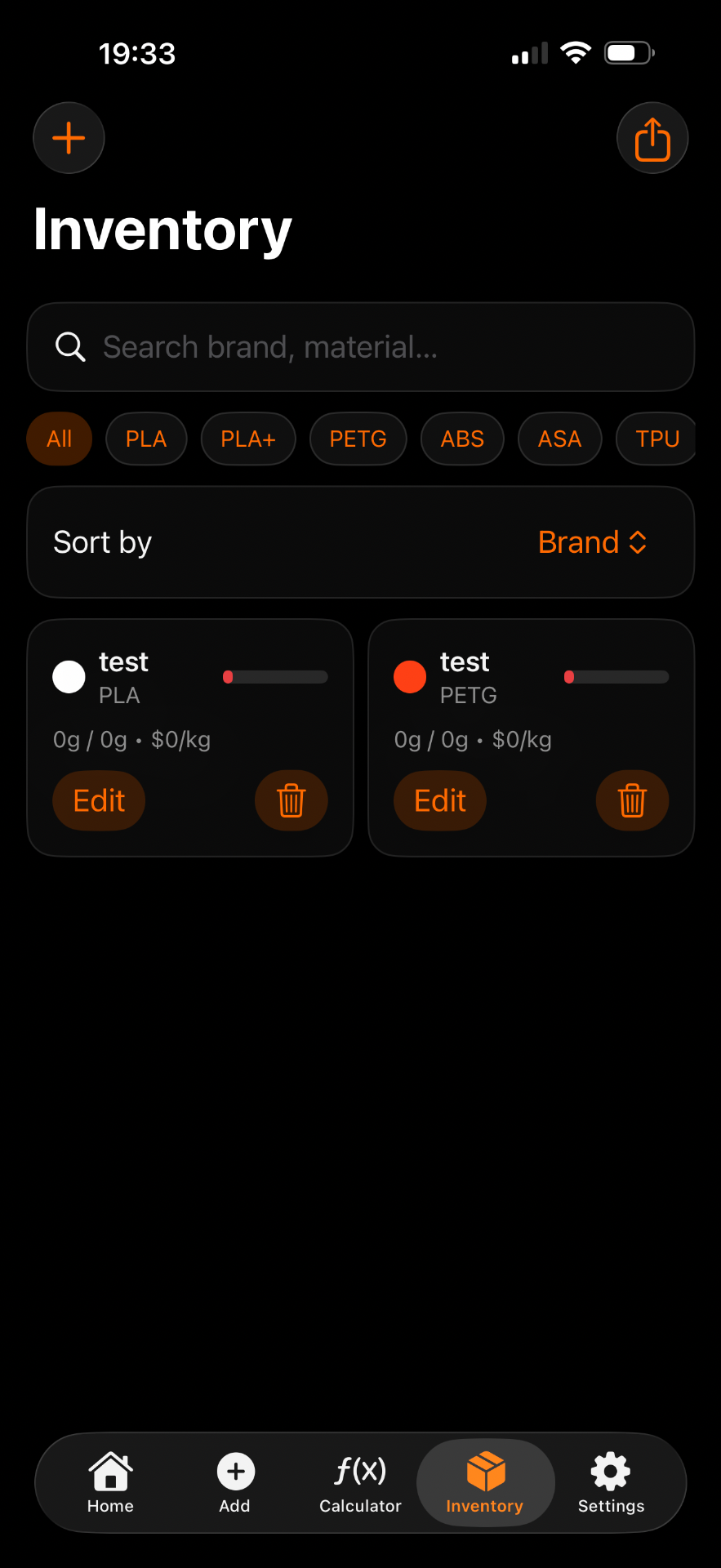Filter inventory by PETG chip
Image resolution: width=721 pixels, height=1568 pixels.
coord(358,439)
